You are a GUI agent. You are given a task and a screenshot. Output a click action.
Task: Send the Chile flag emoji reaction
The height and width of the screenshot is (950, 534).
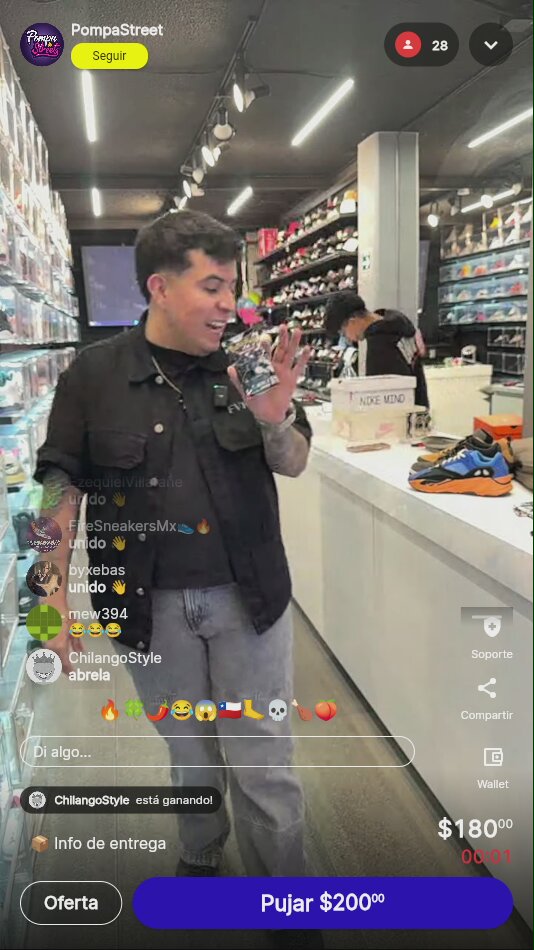pyautogui.click(x=230, y=709)
